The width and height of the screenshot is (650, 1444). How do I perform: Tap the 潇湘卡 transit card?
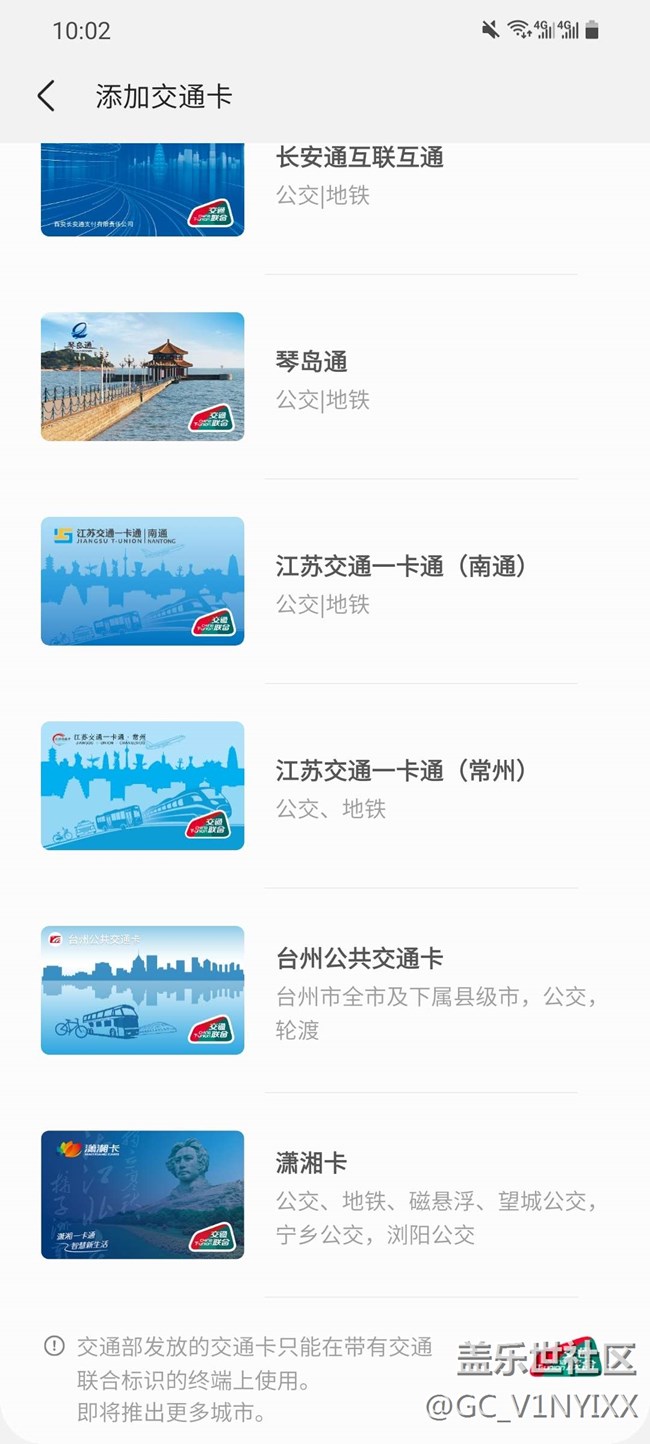coord(312,1195)
